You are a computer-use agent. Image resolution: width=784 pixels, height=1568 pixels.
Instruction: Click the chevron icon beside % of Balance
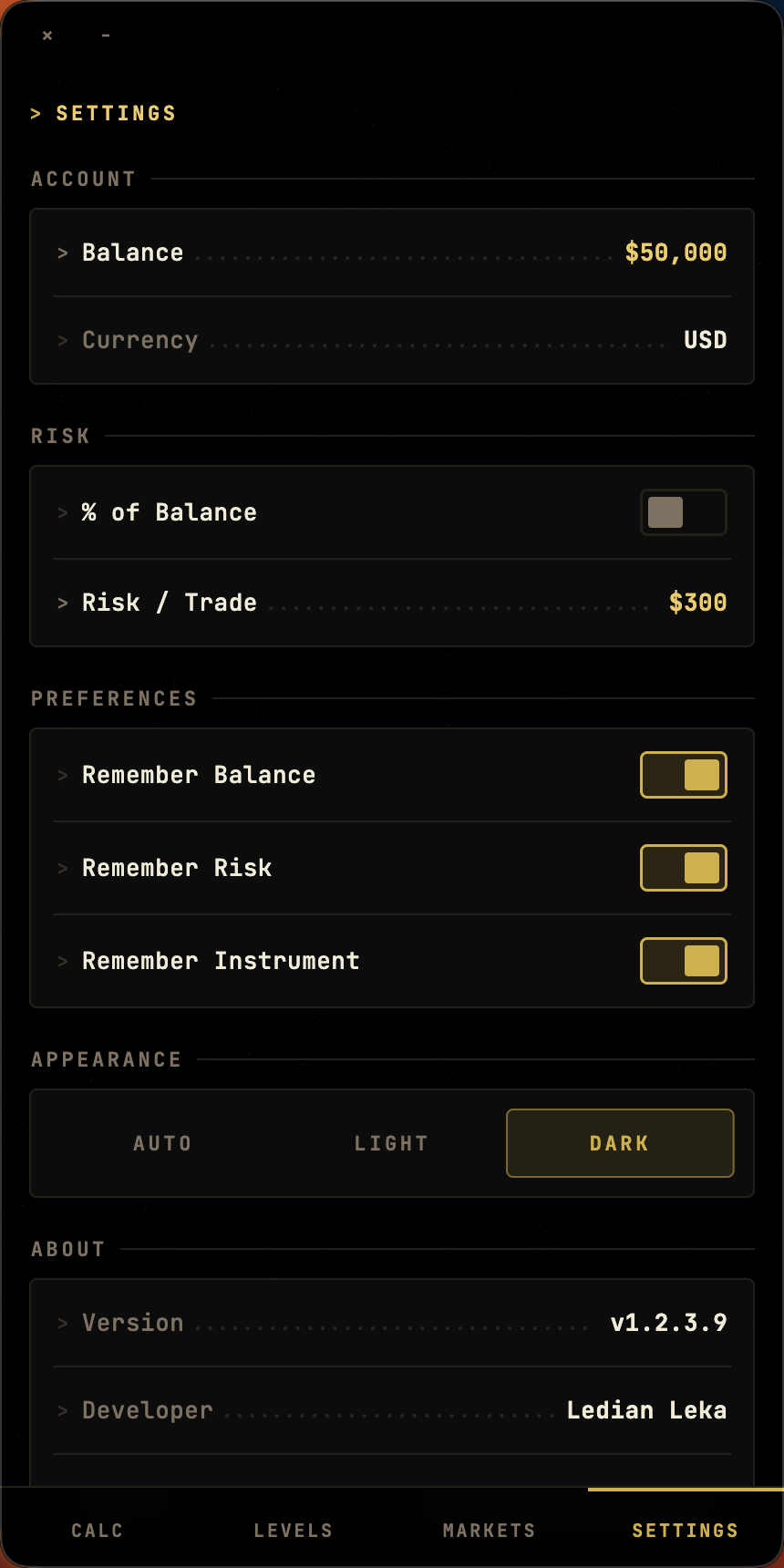point(61,512)
